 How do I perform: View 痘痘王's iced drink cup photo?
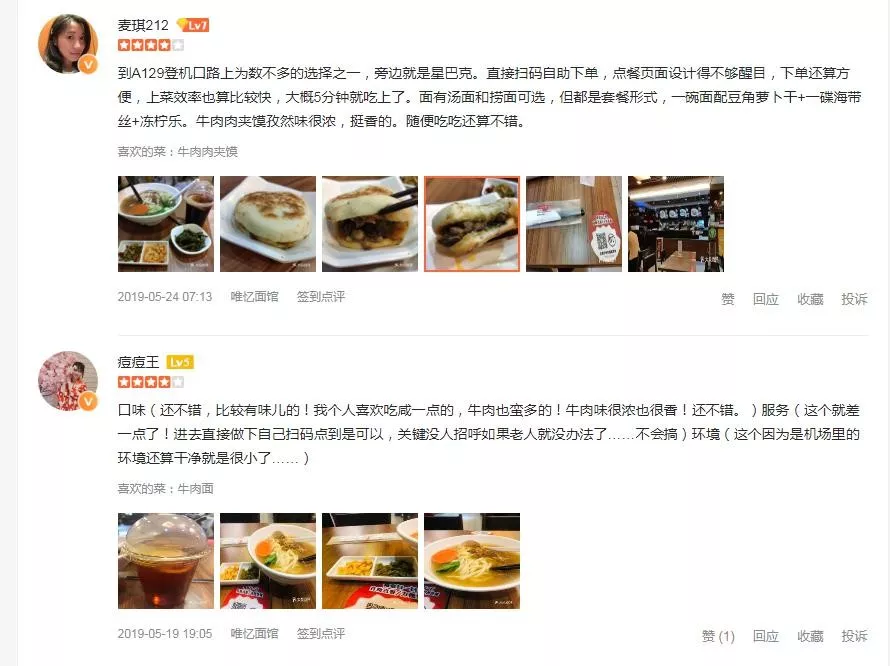click(165, 561)
